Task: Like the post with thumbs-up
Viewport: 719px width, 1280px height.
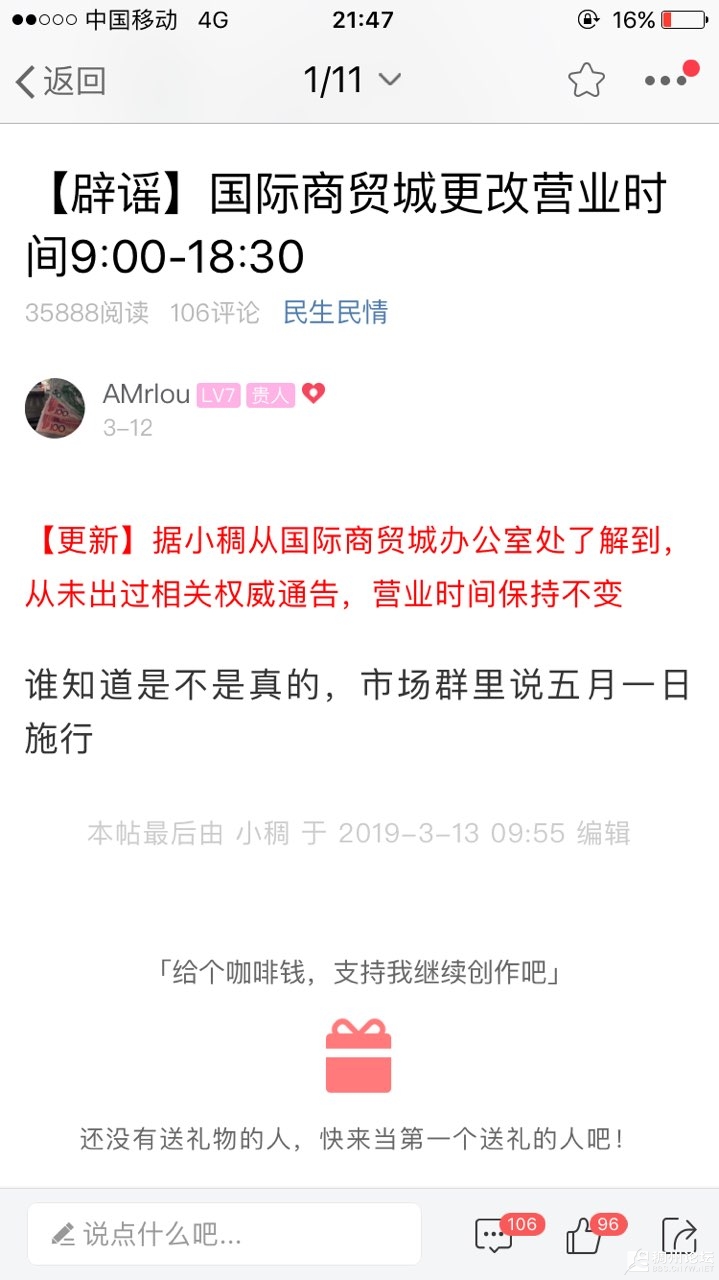Action: point(584,1236)
